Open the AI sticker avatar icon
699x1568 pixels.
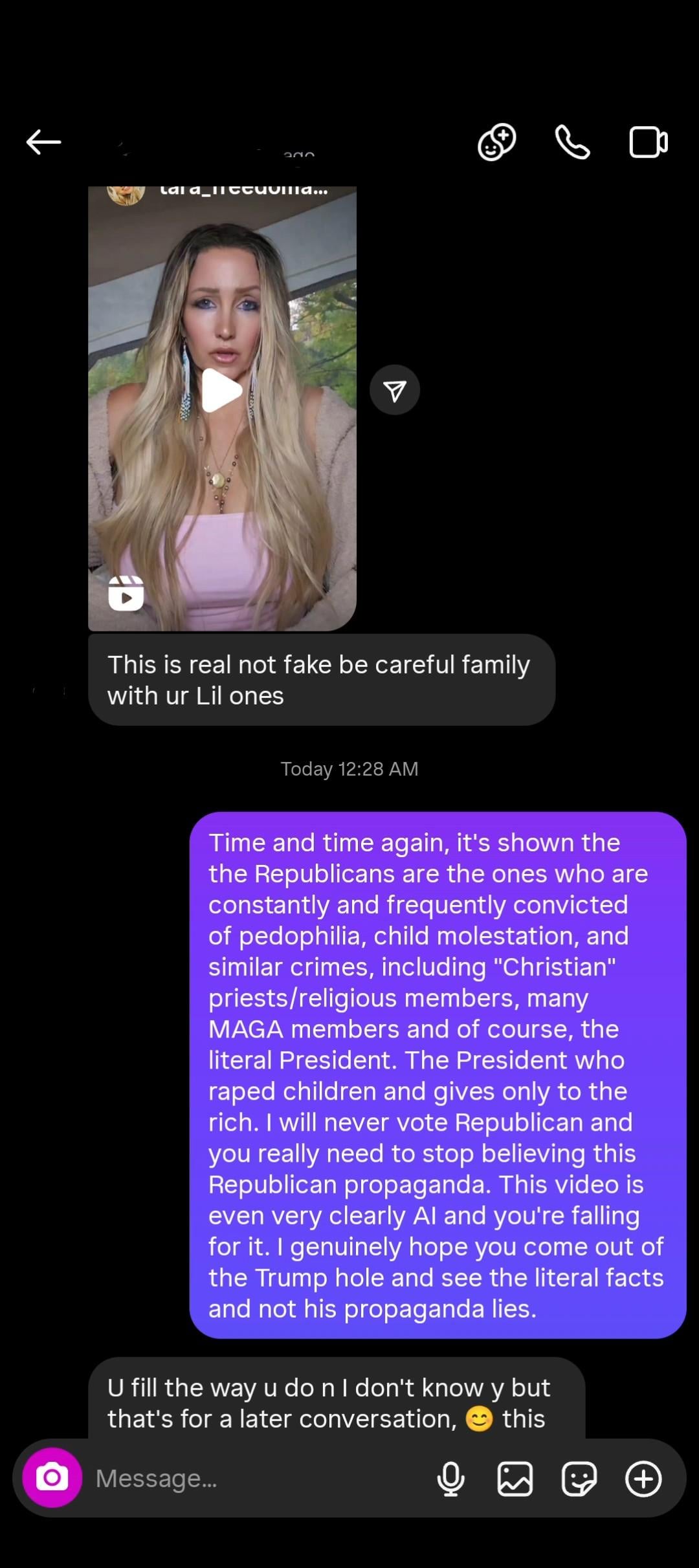pyautogui.click(x=496, y=142)
